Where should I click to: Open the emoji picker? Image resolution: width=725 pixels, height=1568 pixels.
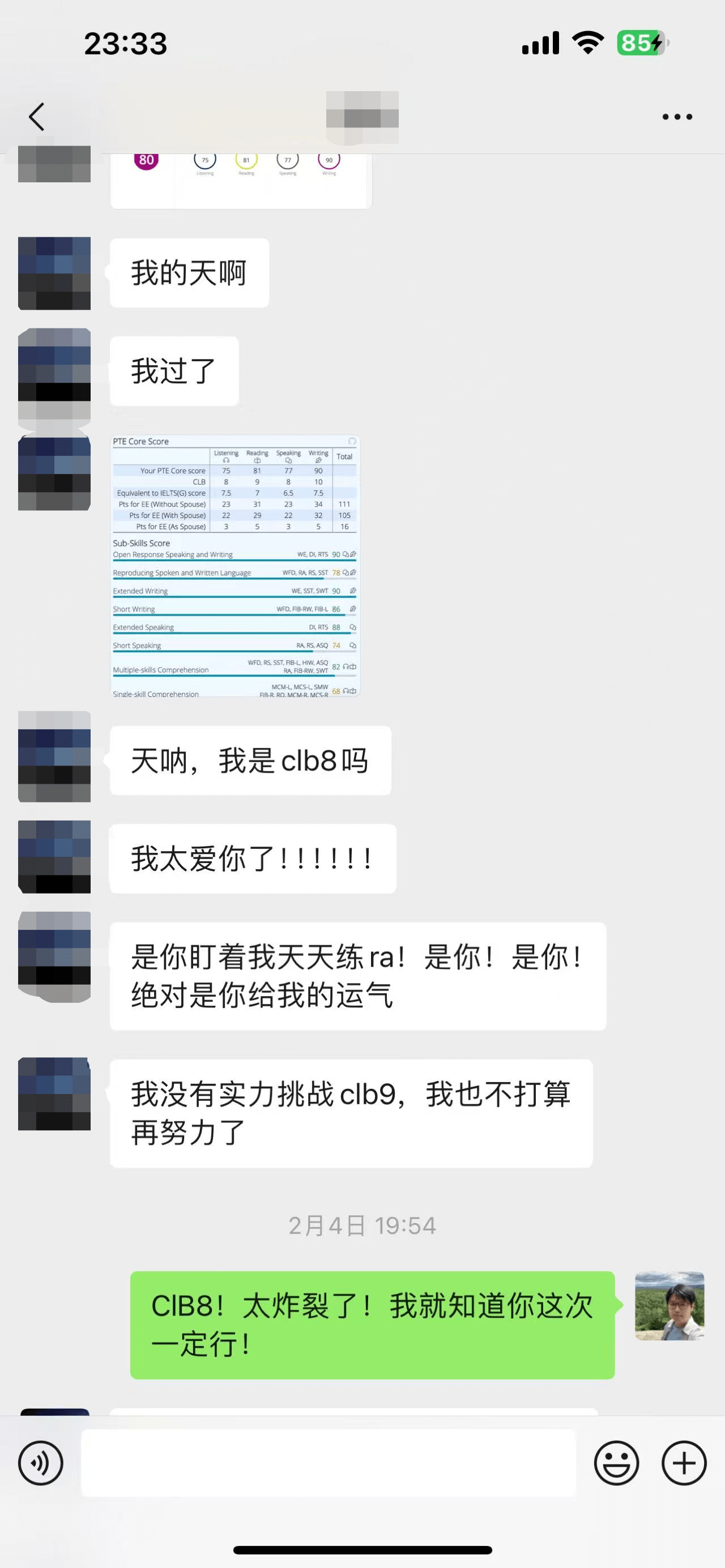click(616, 1463)
